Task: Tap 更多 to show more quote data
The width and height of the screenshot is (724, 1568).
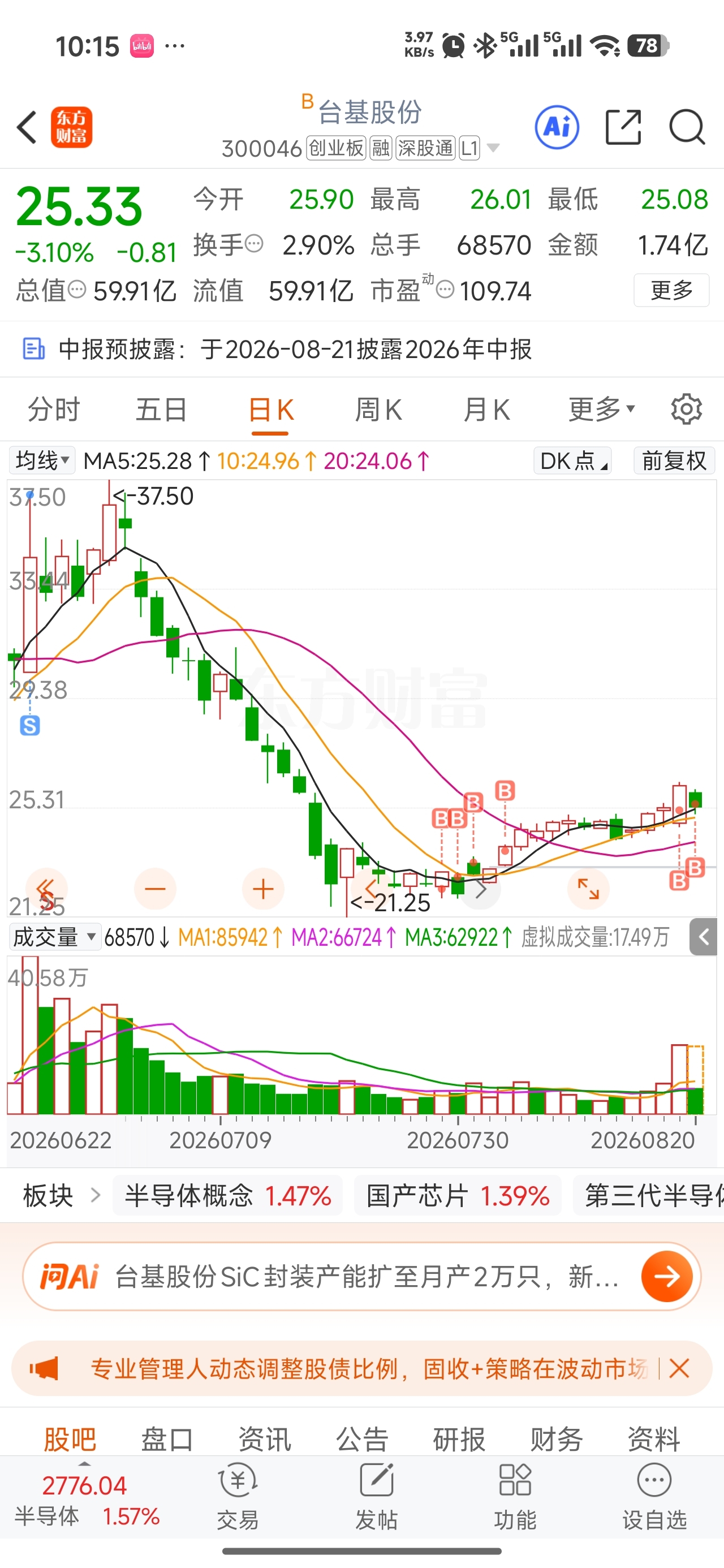Action: click(671, 290)
